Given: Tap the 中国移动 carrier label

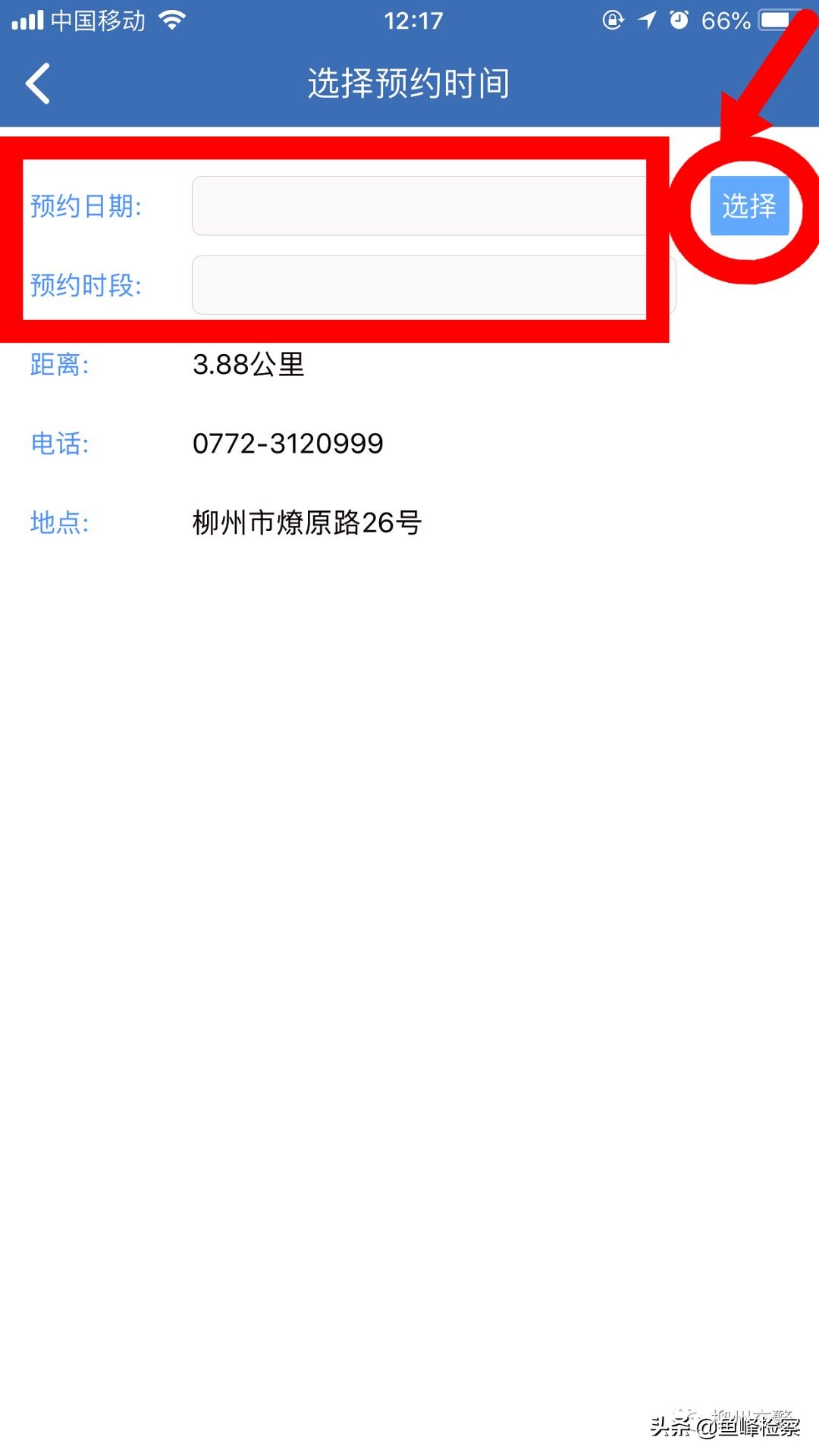Looking at the screenshot, I should (95, 21).
